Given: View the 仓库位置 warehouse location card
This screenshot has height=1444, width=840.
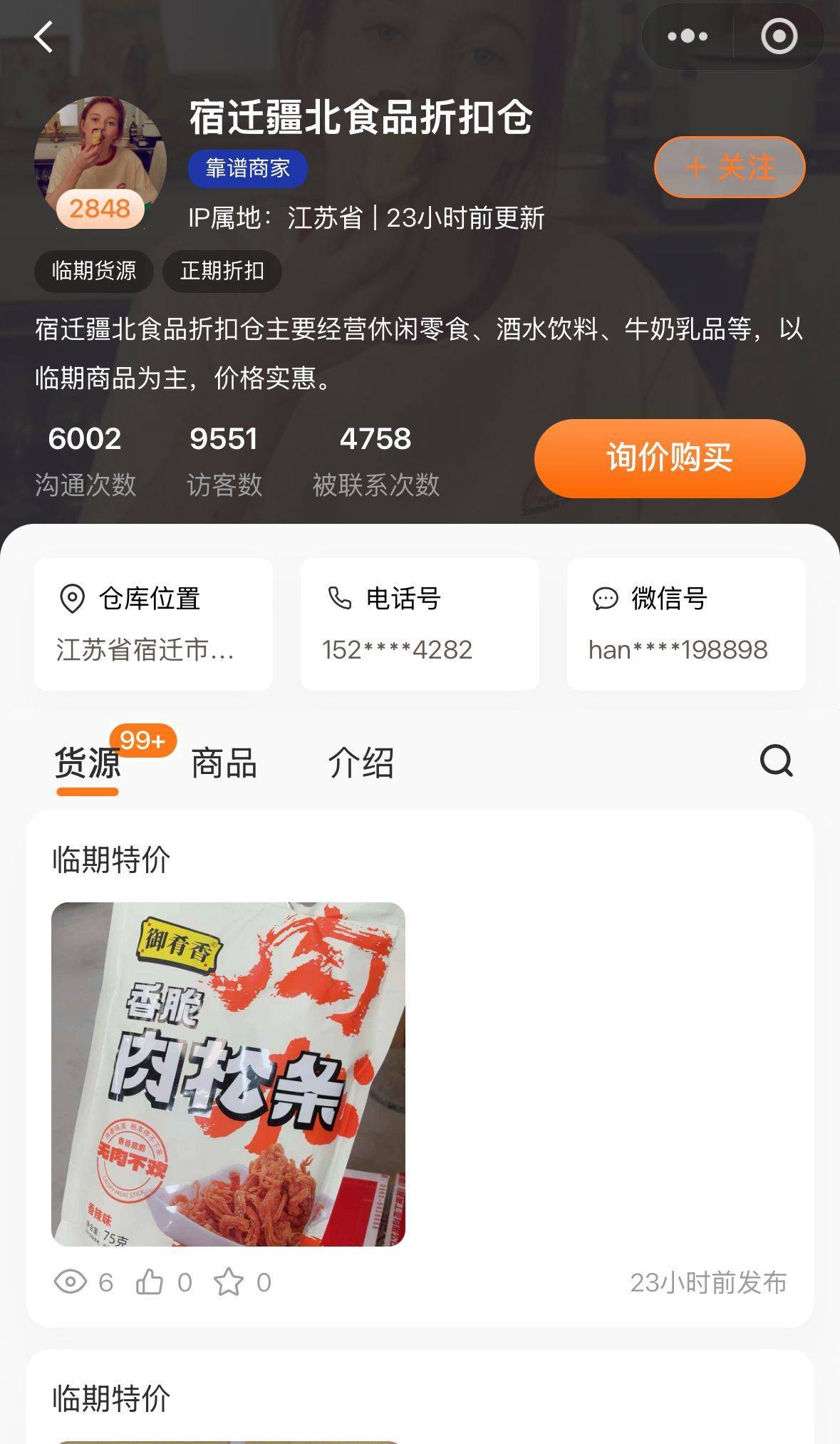Looking at the screenshot, I should (x=153, y=624).
